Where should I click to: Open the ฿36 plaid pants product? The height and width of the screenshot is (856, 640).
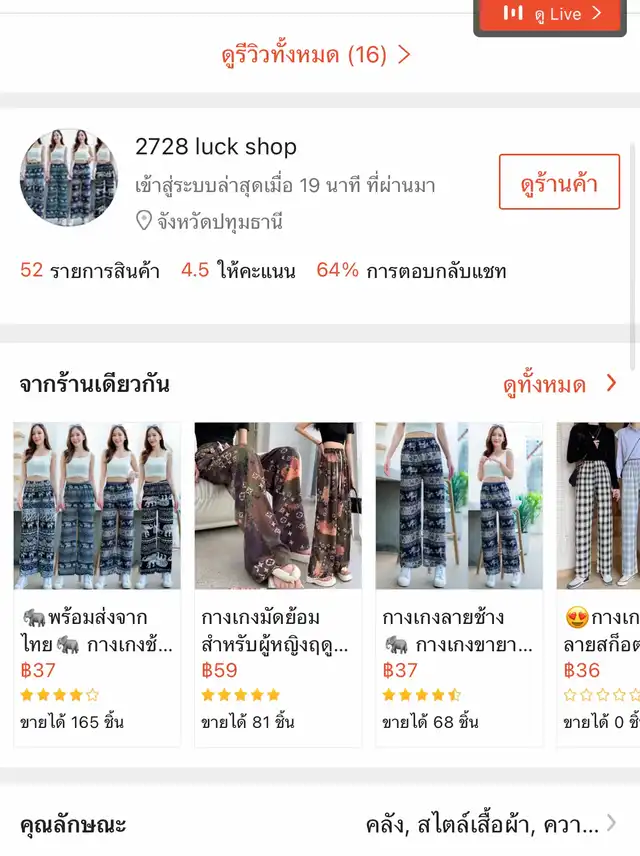[600, 580]
